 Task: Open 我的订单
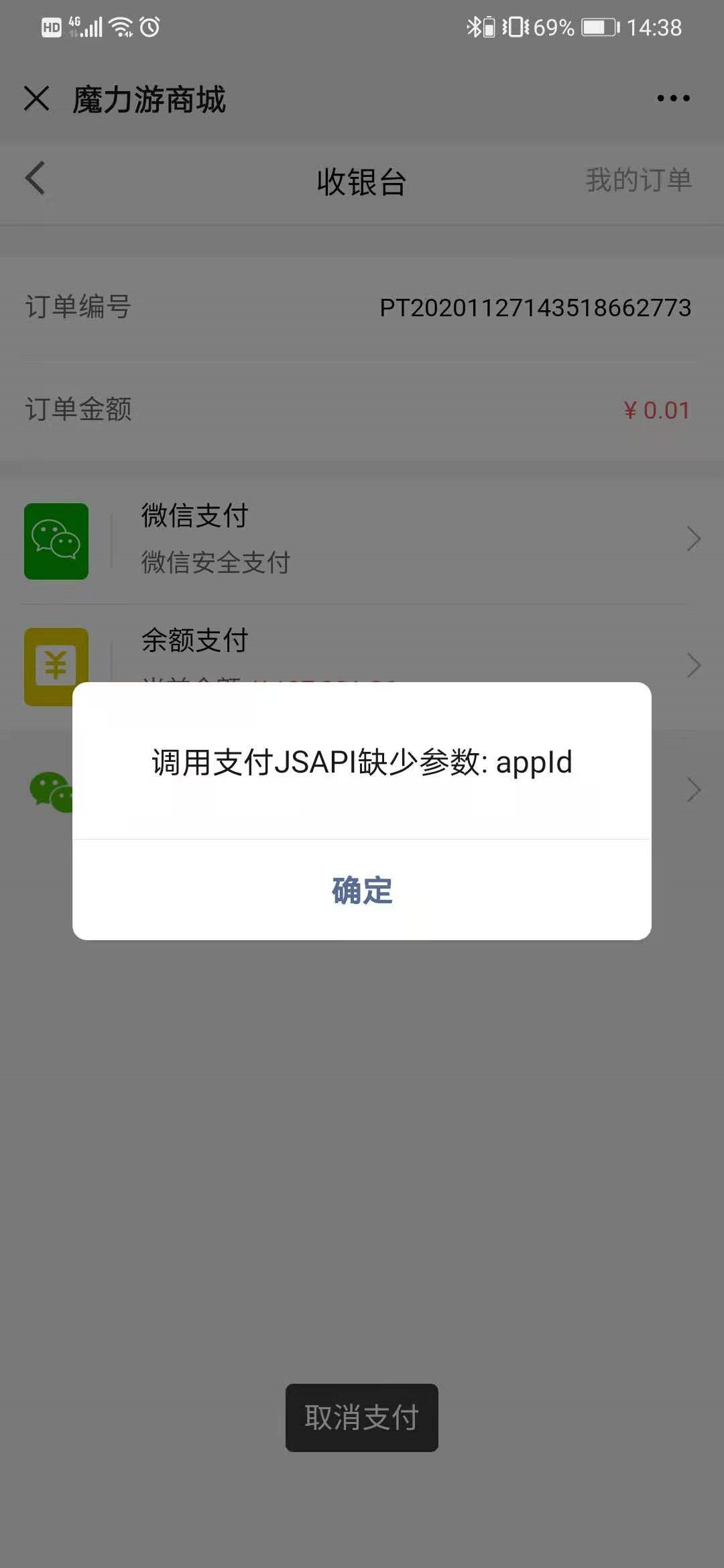[638, 180]
